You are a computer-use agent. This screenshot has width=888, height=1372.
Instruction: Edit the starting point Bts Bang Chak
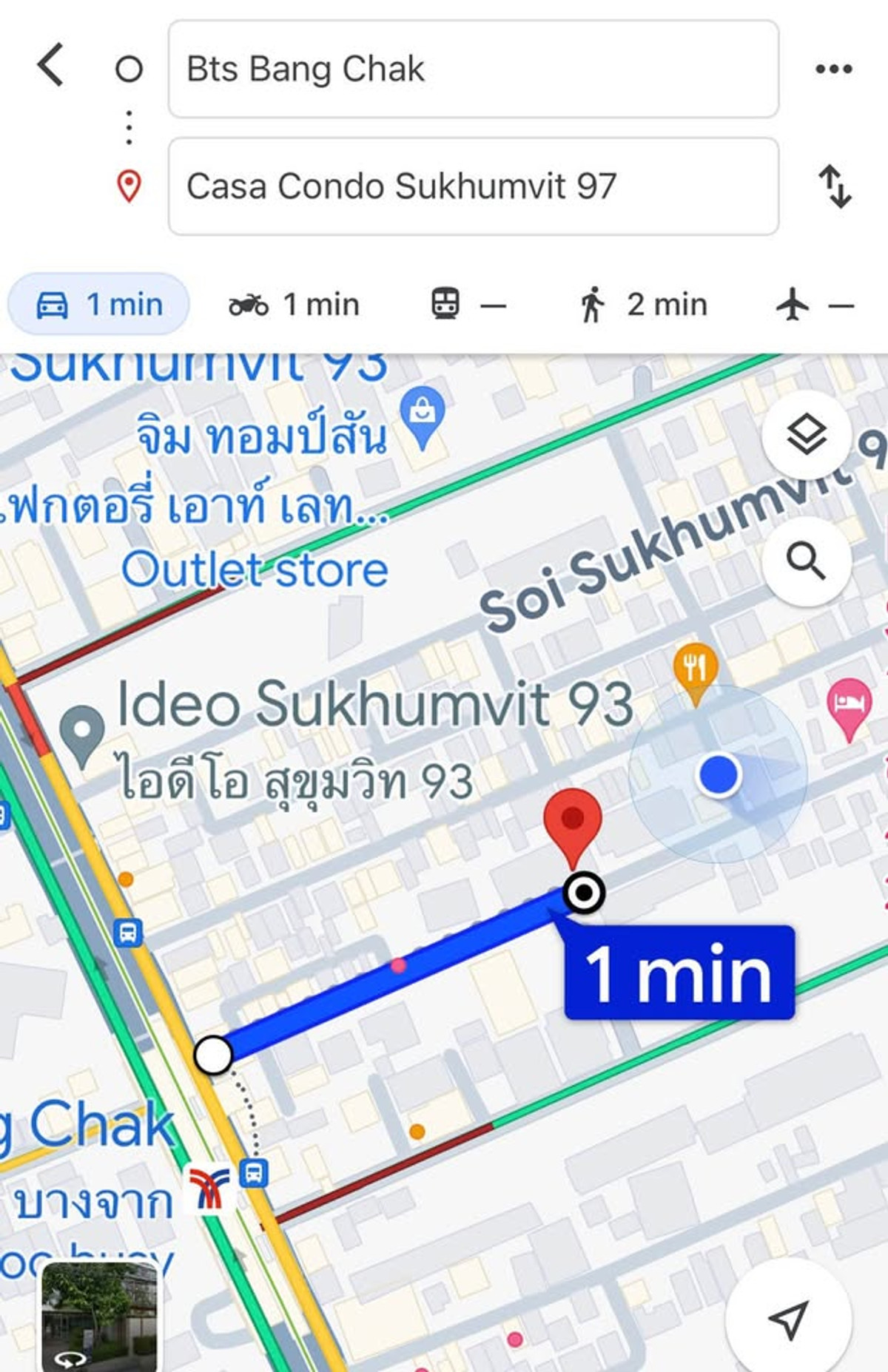473,69
